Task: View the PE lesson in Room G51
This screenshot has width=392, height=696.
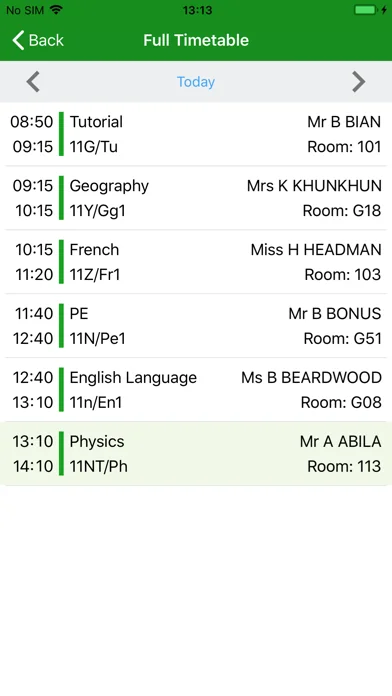Action: click(196, 326)
